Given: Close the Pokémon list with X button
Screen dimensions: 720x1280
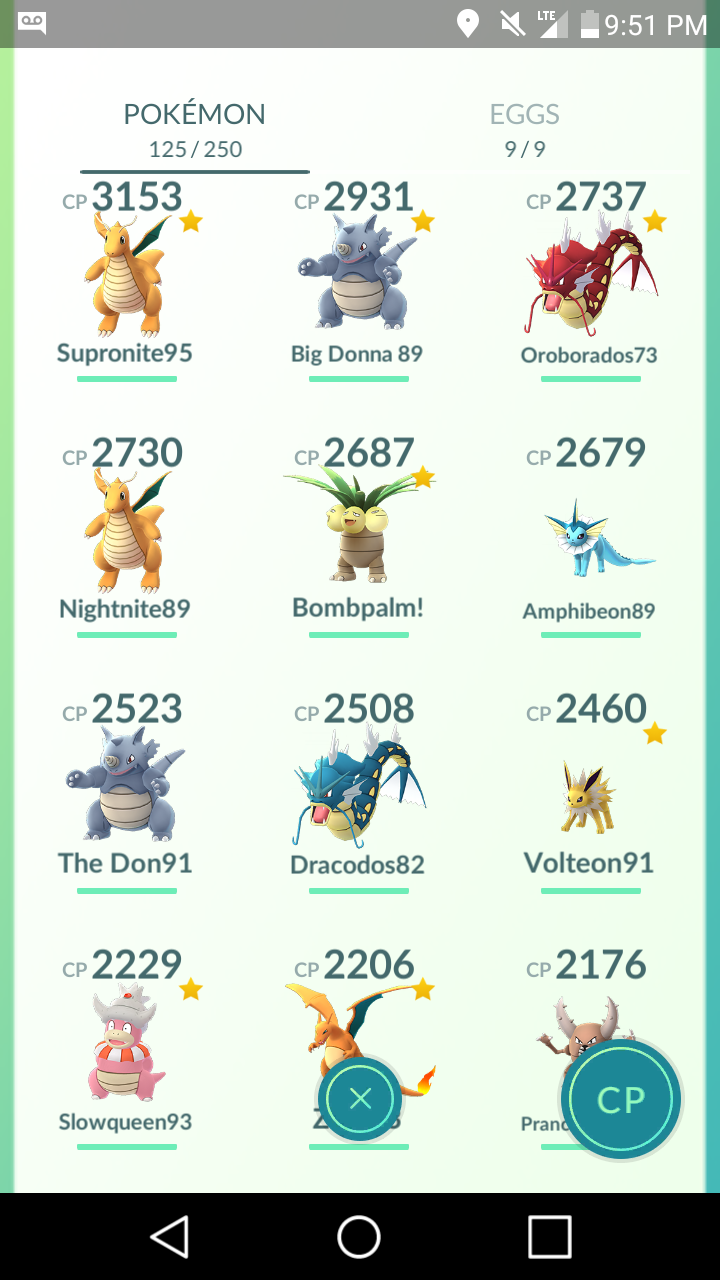Looking at the screenshot, I should pyautogui.click(x=360, y=1099).
